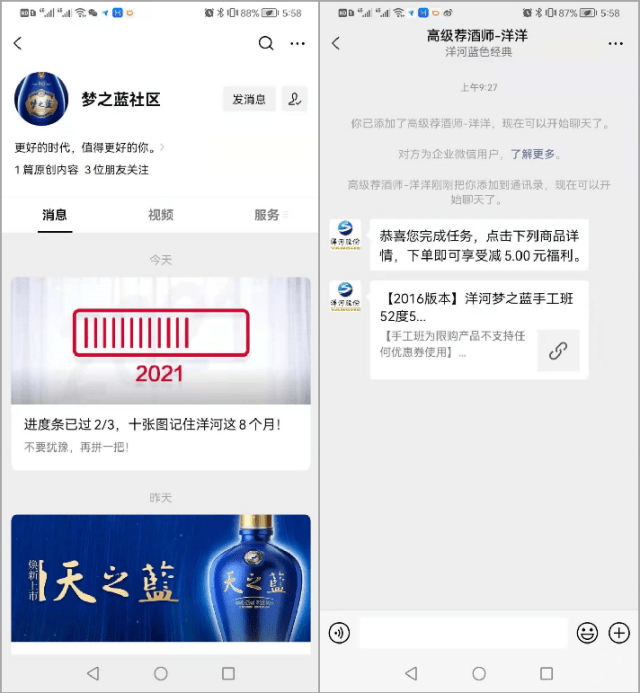Switch to the 视频 tab

[160, 214]
